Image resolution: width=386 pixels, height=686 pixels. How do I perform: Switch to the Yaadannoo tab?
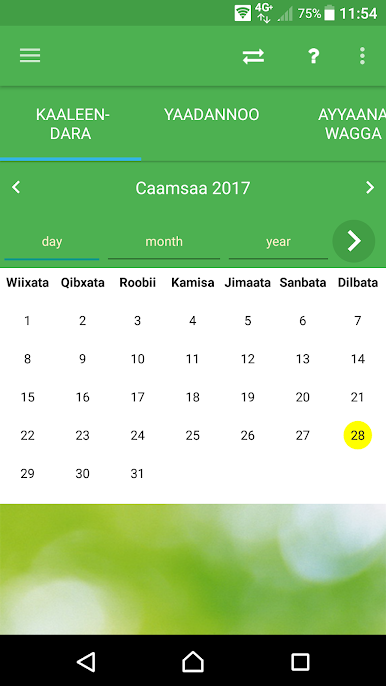(x=211, y=115)
